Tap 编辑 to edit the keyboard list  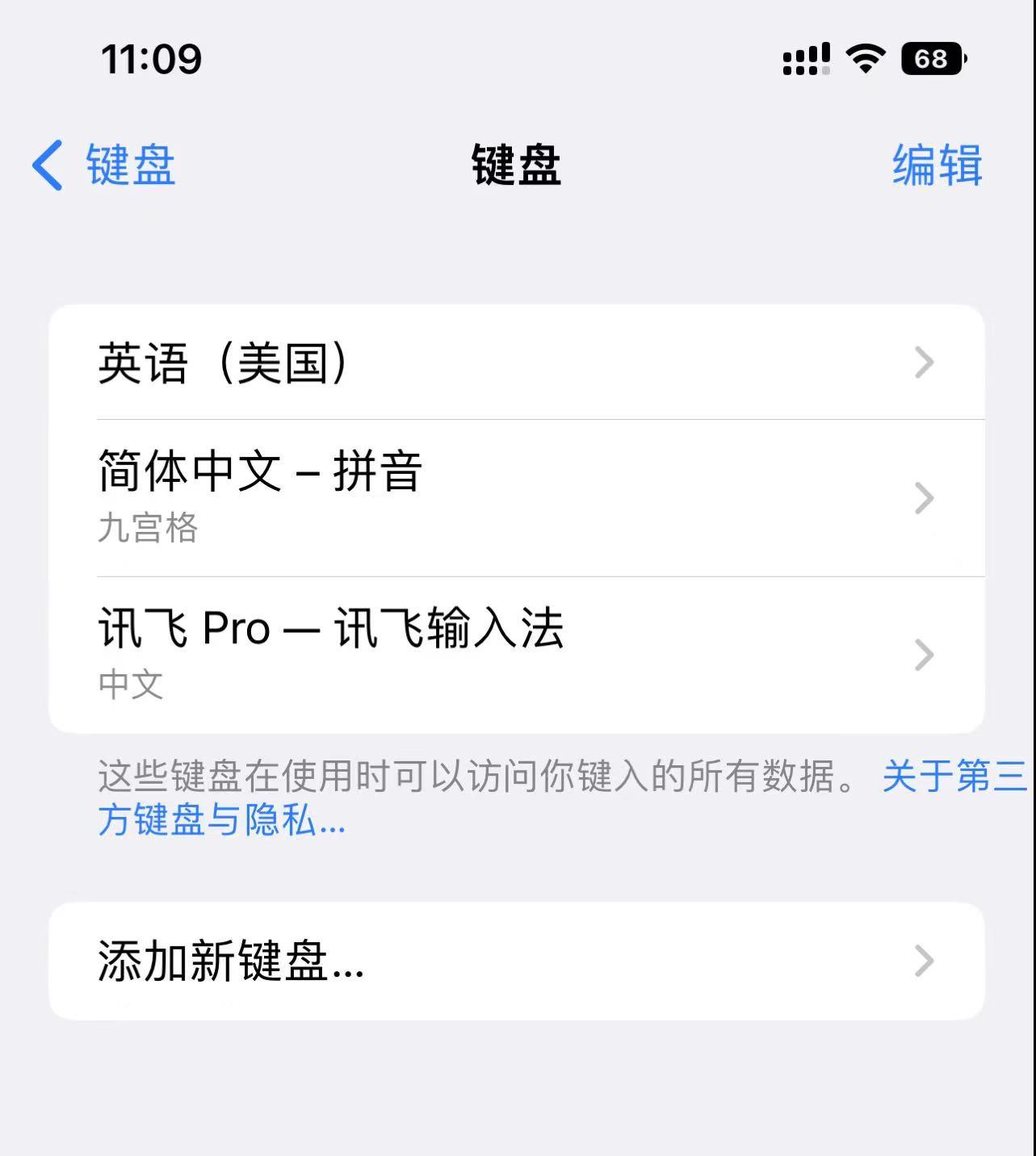(938, 164)
